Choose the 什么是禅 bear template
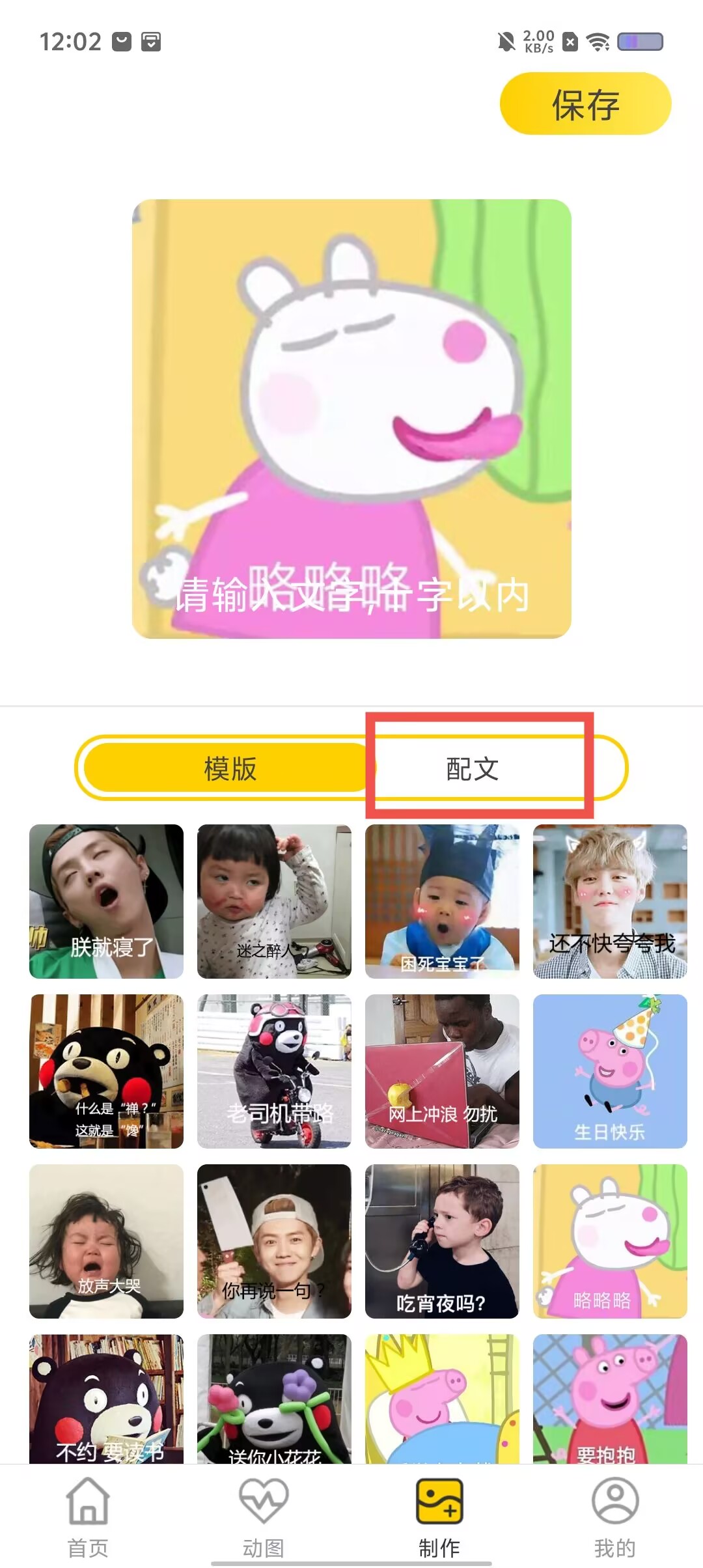Image resolution: width=703 pixels, height=1568 pixels. pyautogui.click(x=106, y=1071)
